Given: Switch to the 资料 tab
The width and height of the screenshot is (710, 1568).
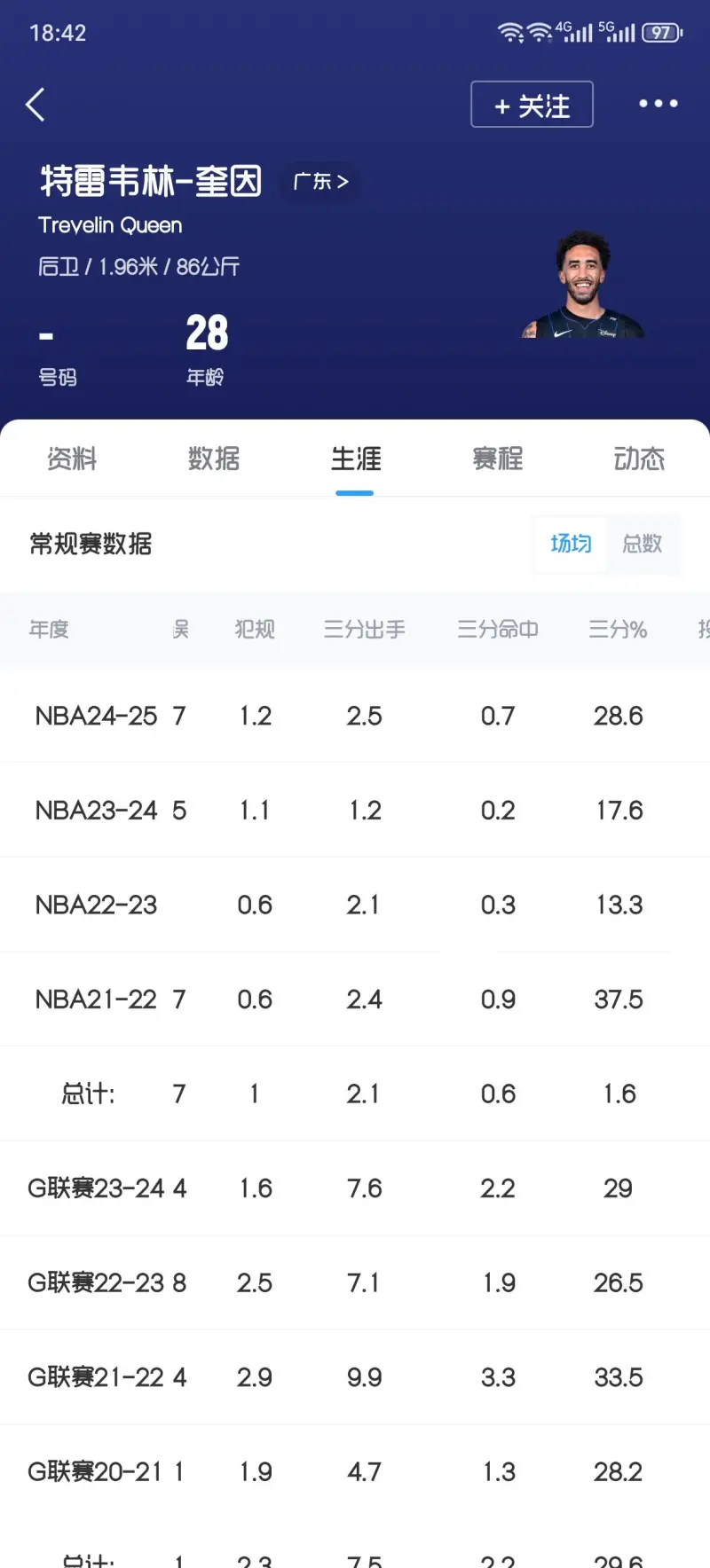Looking at the screenshot, I should 72,459.
